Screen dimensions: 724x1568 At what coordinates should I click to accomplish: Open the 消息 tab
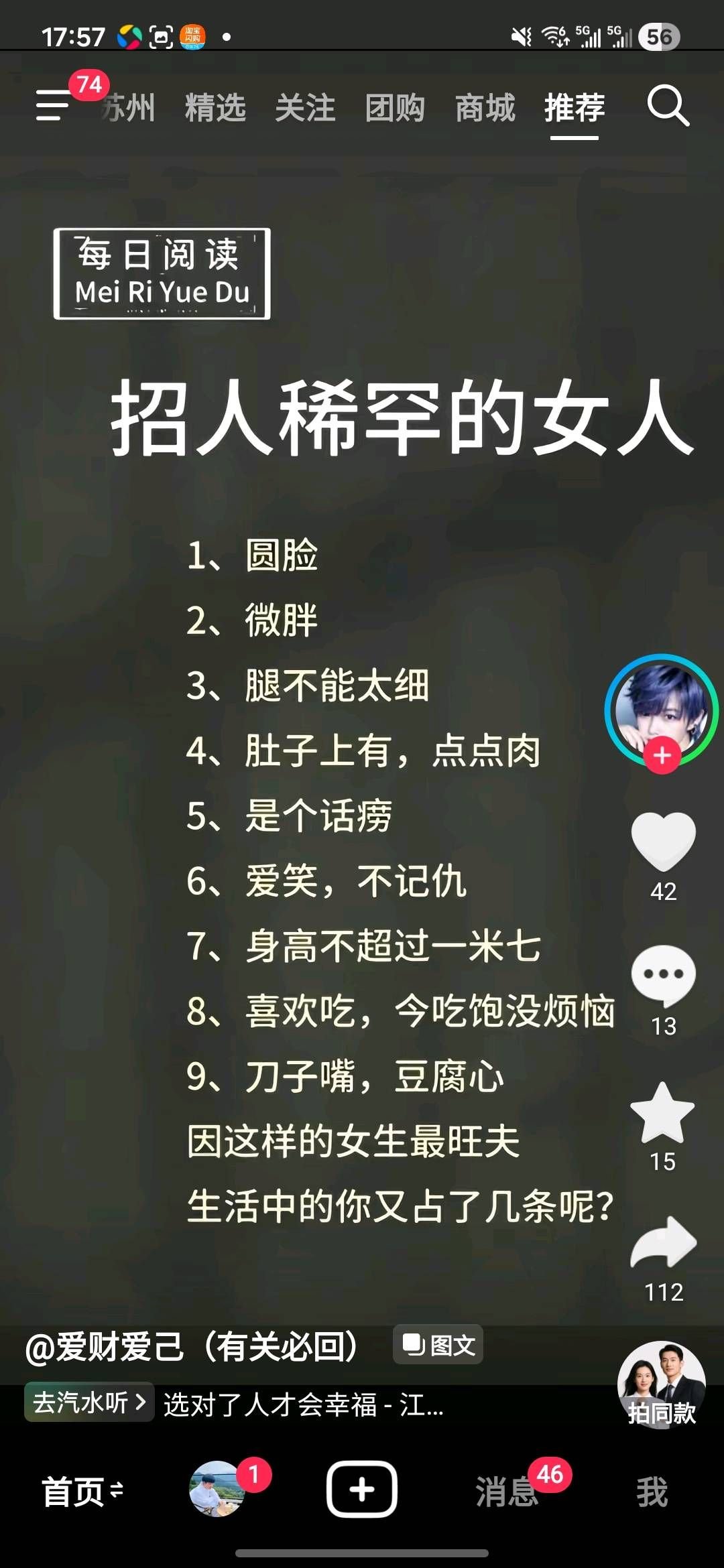pos(507,1492)
